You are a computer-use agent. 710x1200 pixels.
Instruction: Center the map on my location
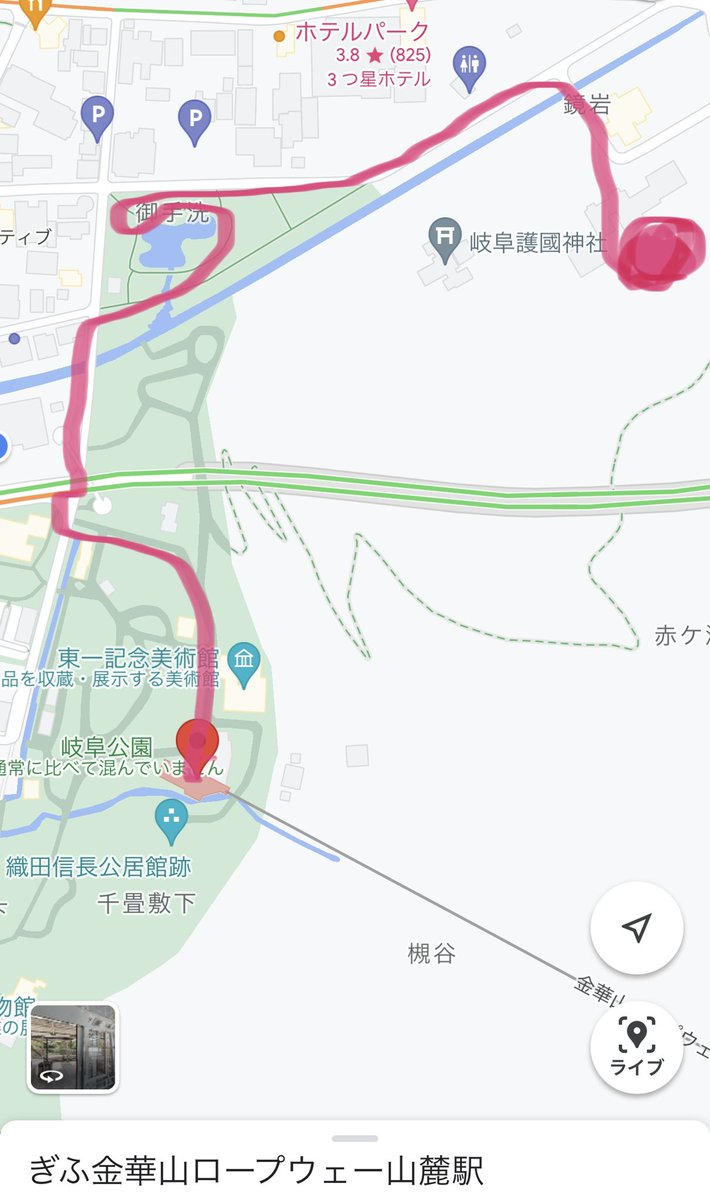[636, 929]
